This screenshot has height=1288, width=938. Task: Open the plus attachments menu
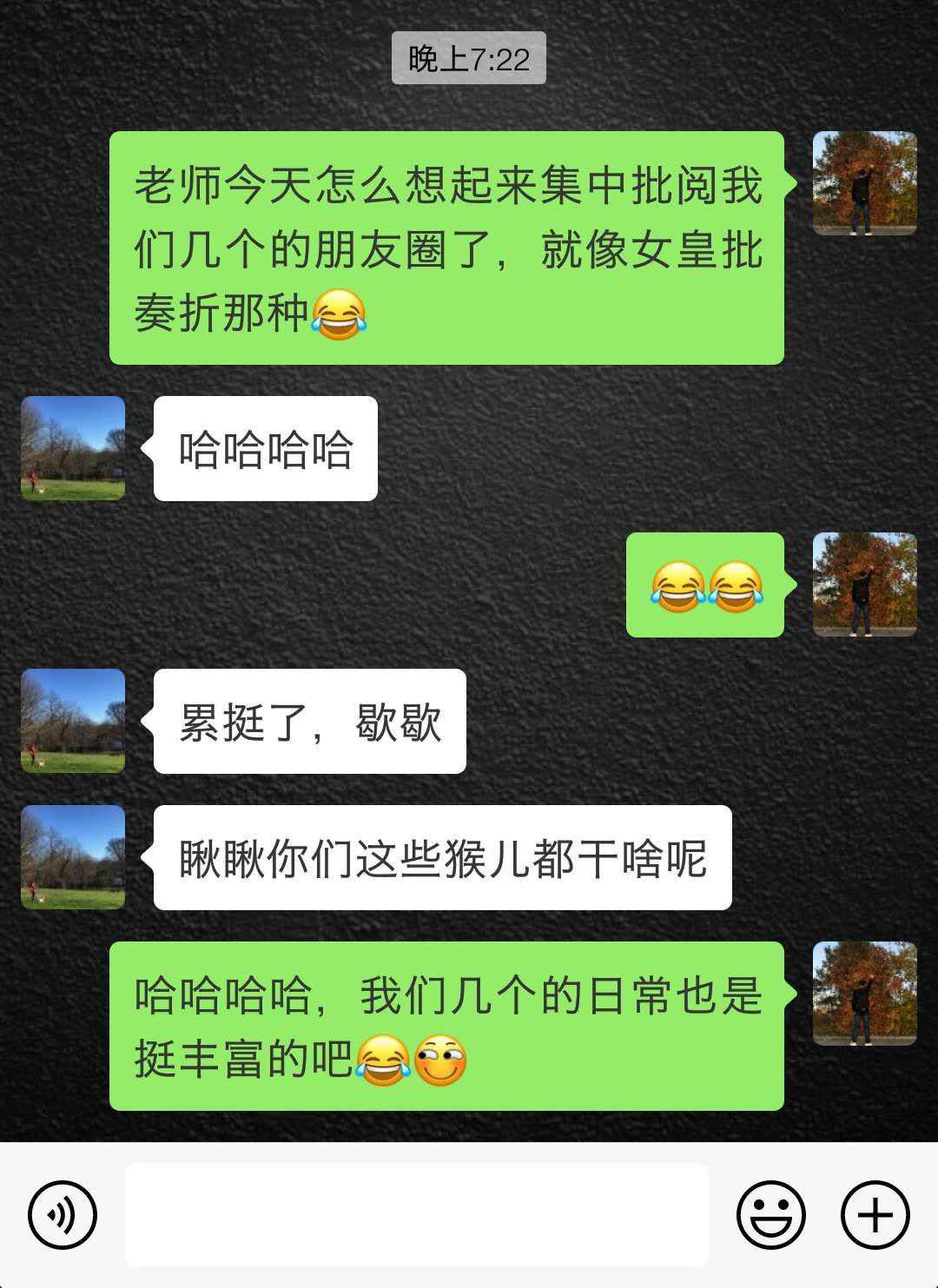(875, 1214)
